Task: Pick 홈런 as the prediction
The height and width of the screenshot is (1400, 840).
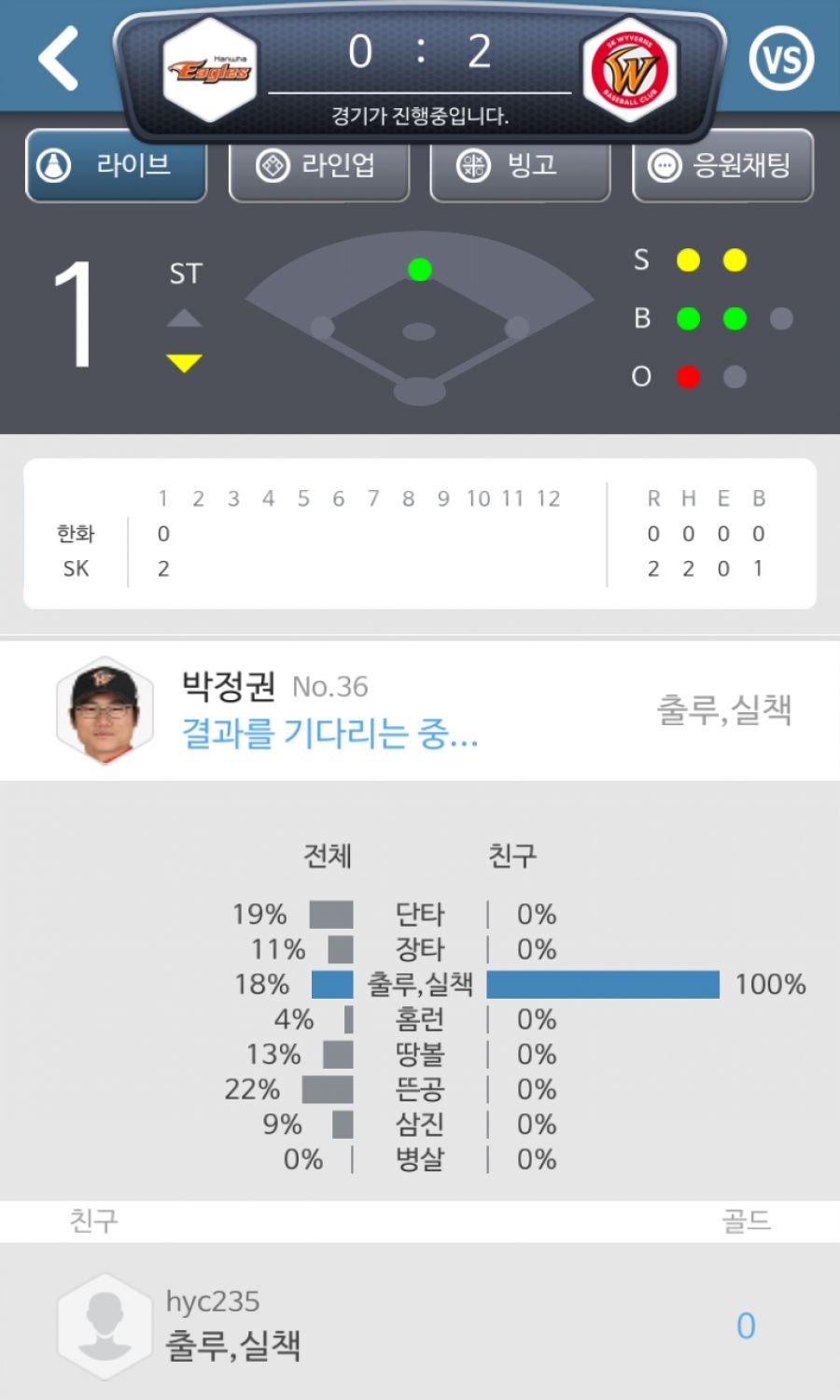Action: tap(420, 1019)
